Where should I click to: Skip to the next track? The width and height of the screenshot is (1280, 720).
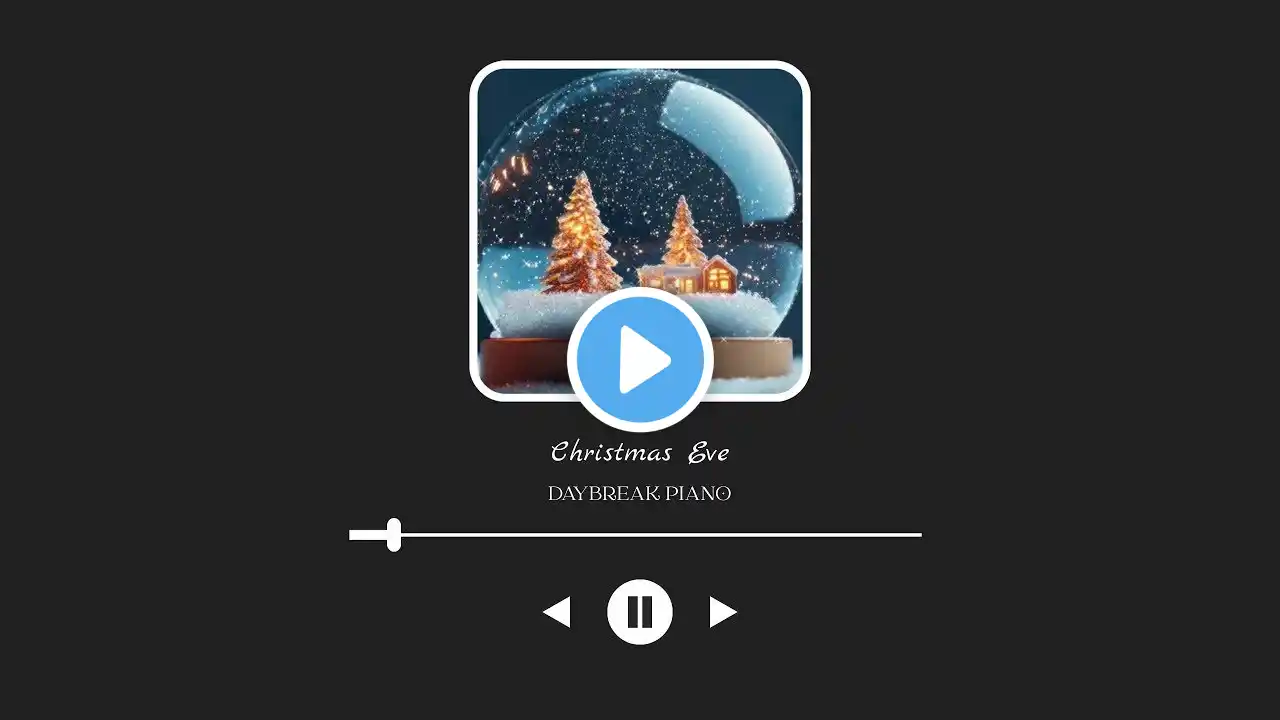click(722, 612)
